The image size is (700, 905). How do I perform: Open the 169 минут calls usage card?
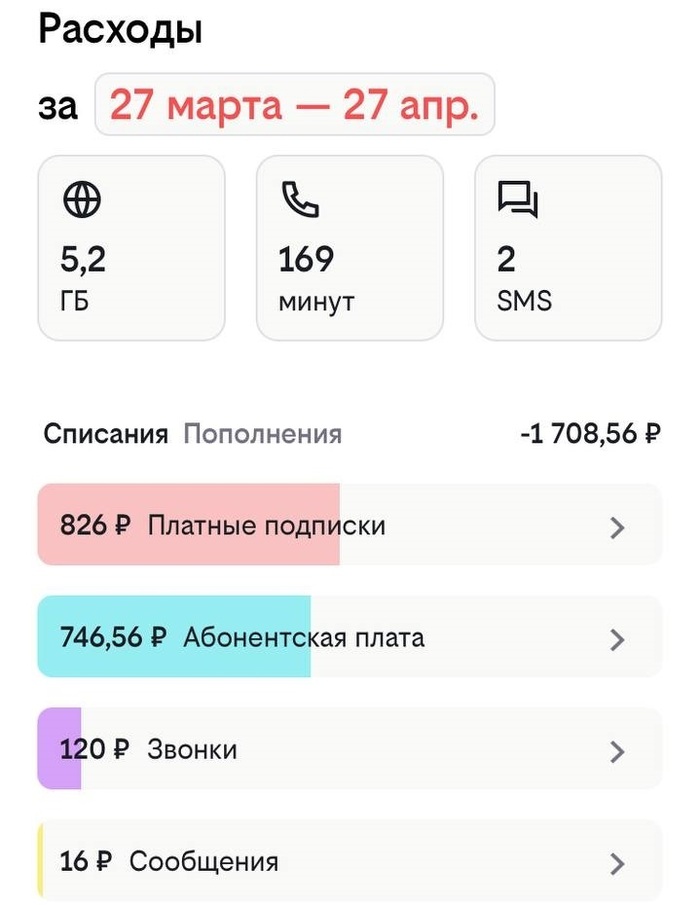[x=350, y=248]
